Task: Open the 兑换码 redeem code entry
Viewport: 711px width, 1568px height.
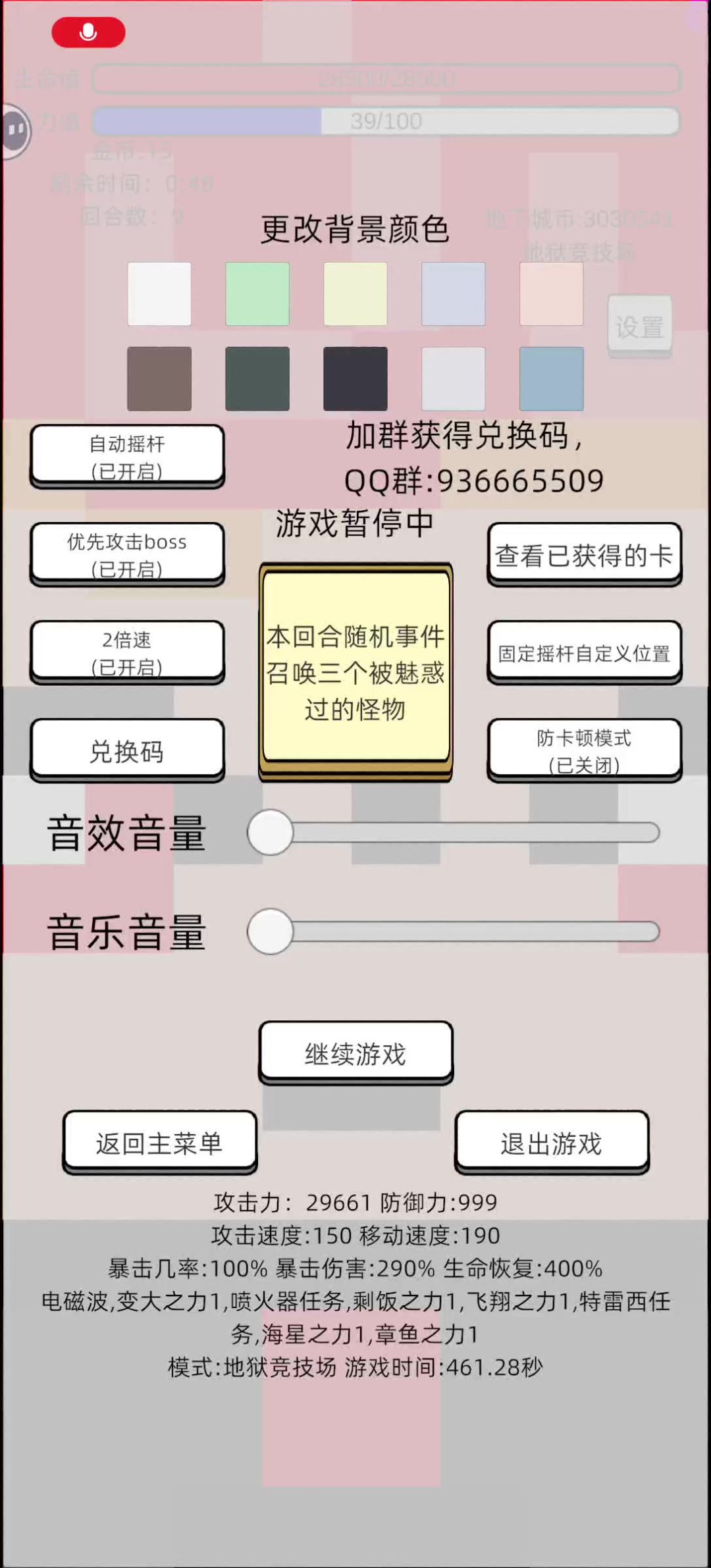Action: 127,750
